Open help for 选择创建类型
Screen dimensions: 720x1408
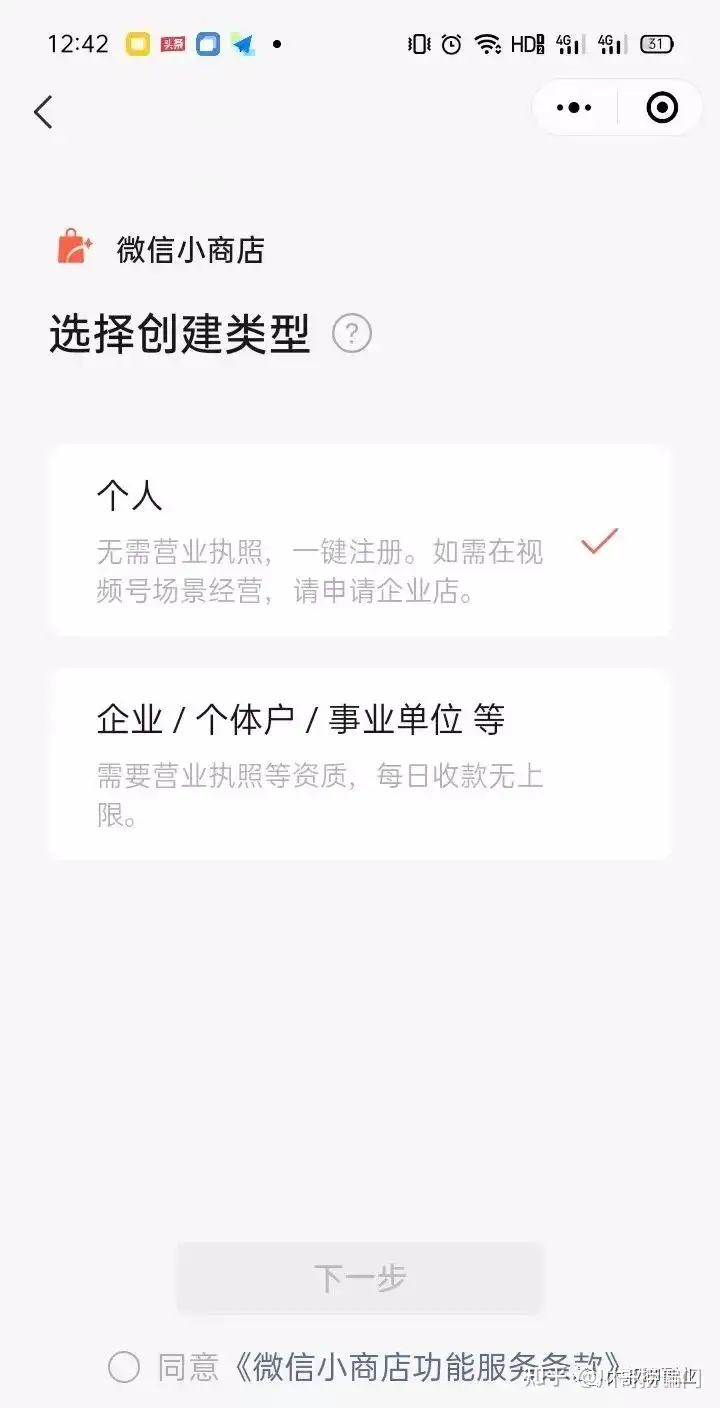352,334
